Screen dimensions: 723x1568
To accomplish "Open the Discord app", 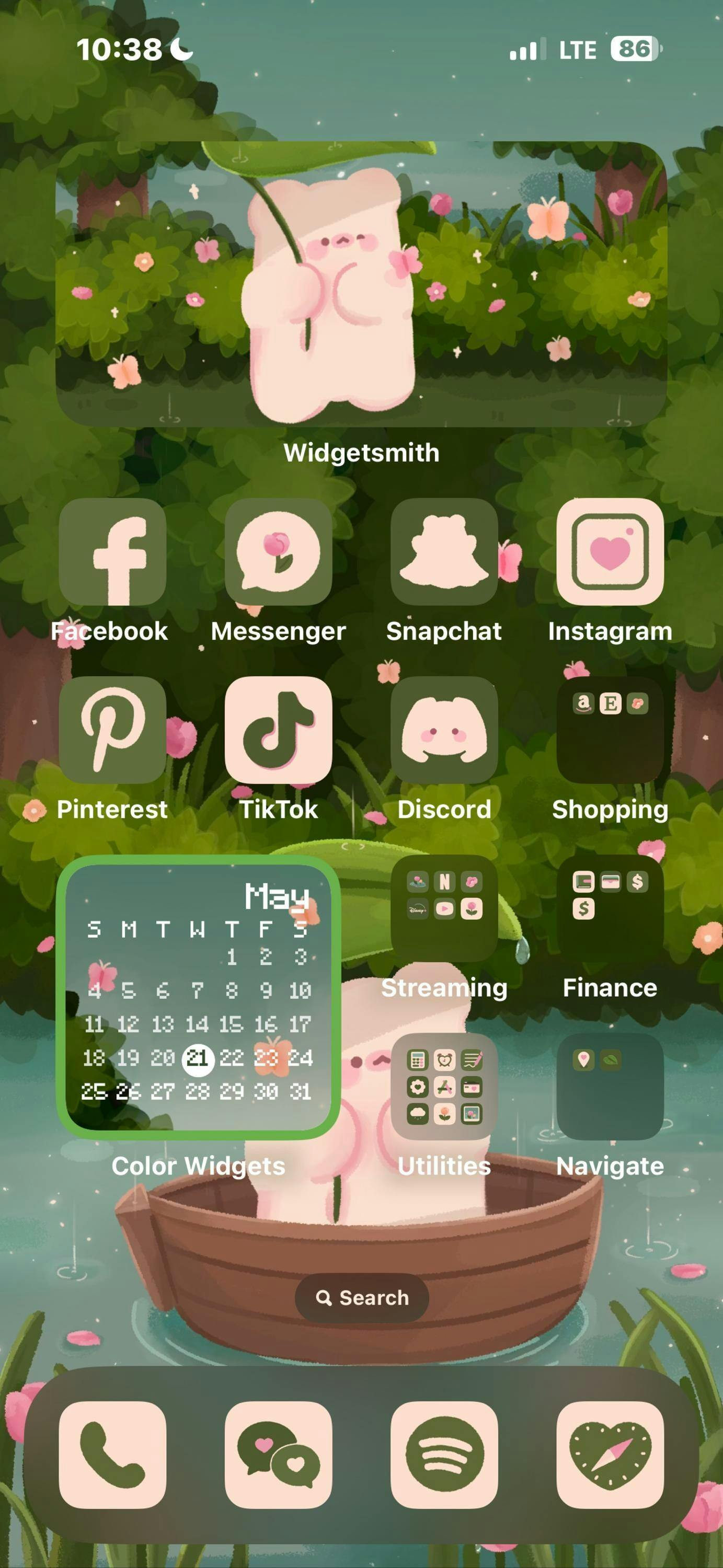I will coord(444,730).
